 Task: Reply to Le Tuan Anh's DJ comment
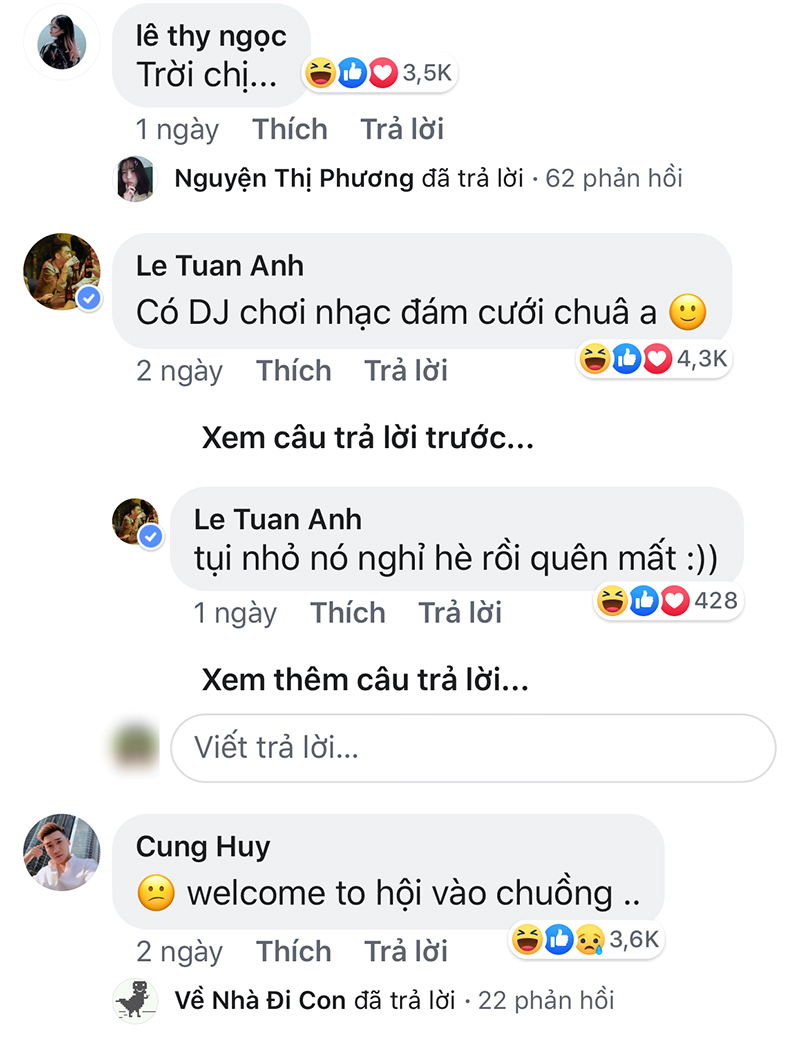406,371
